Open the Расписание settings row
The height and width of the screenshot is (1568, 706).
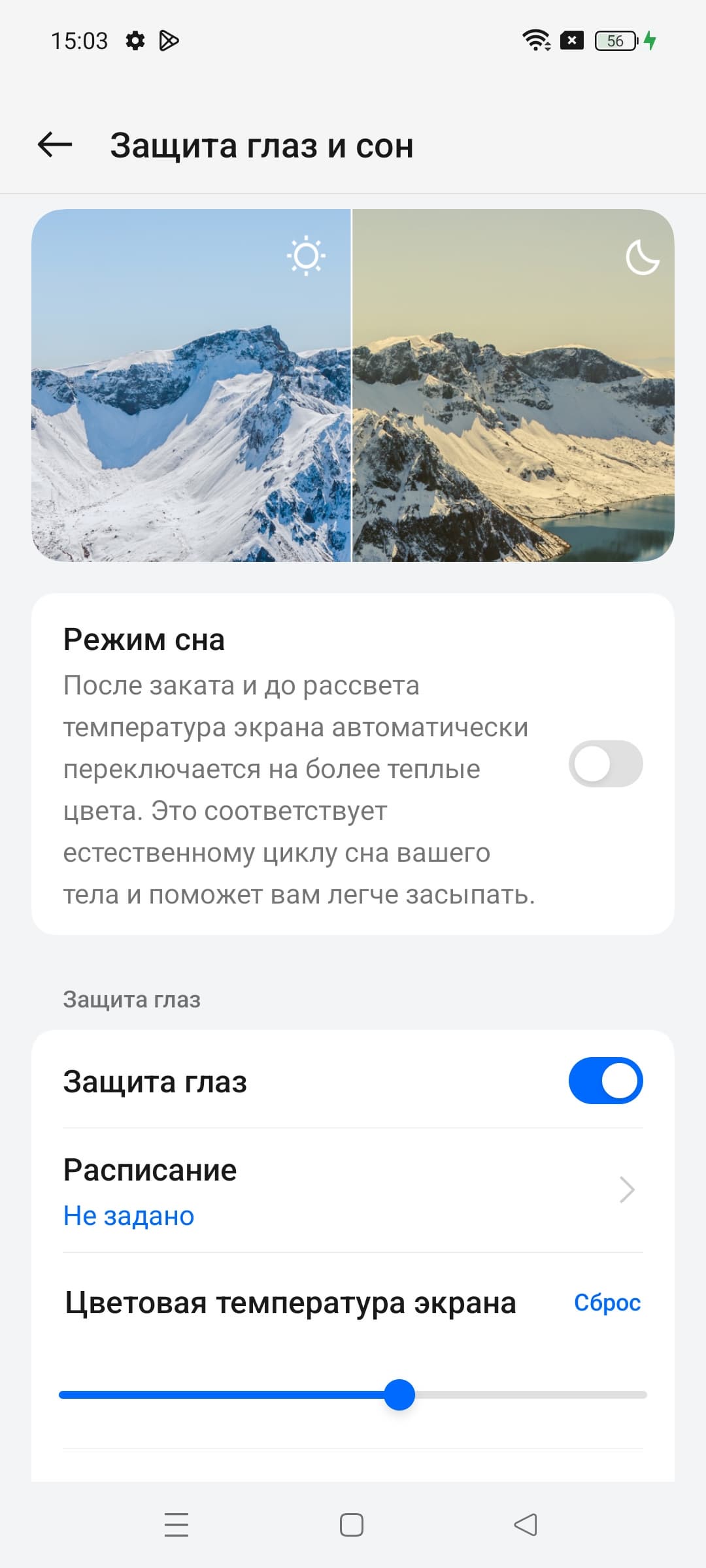[x=353, y=1190]
